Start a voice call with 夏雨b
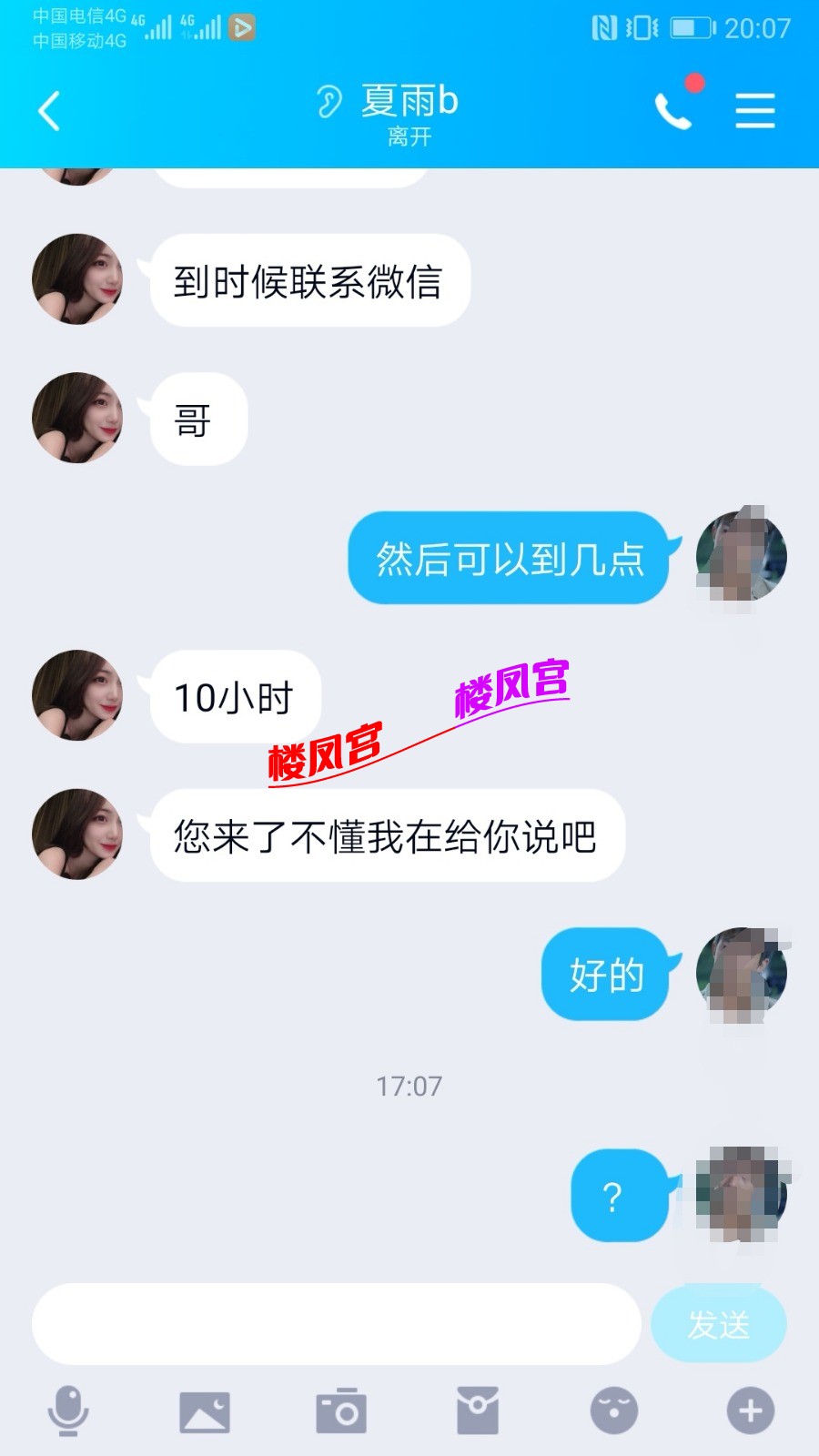This screenshot has height=1456, width=819. coord(674,111)
